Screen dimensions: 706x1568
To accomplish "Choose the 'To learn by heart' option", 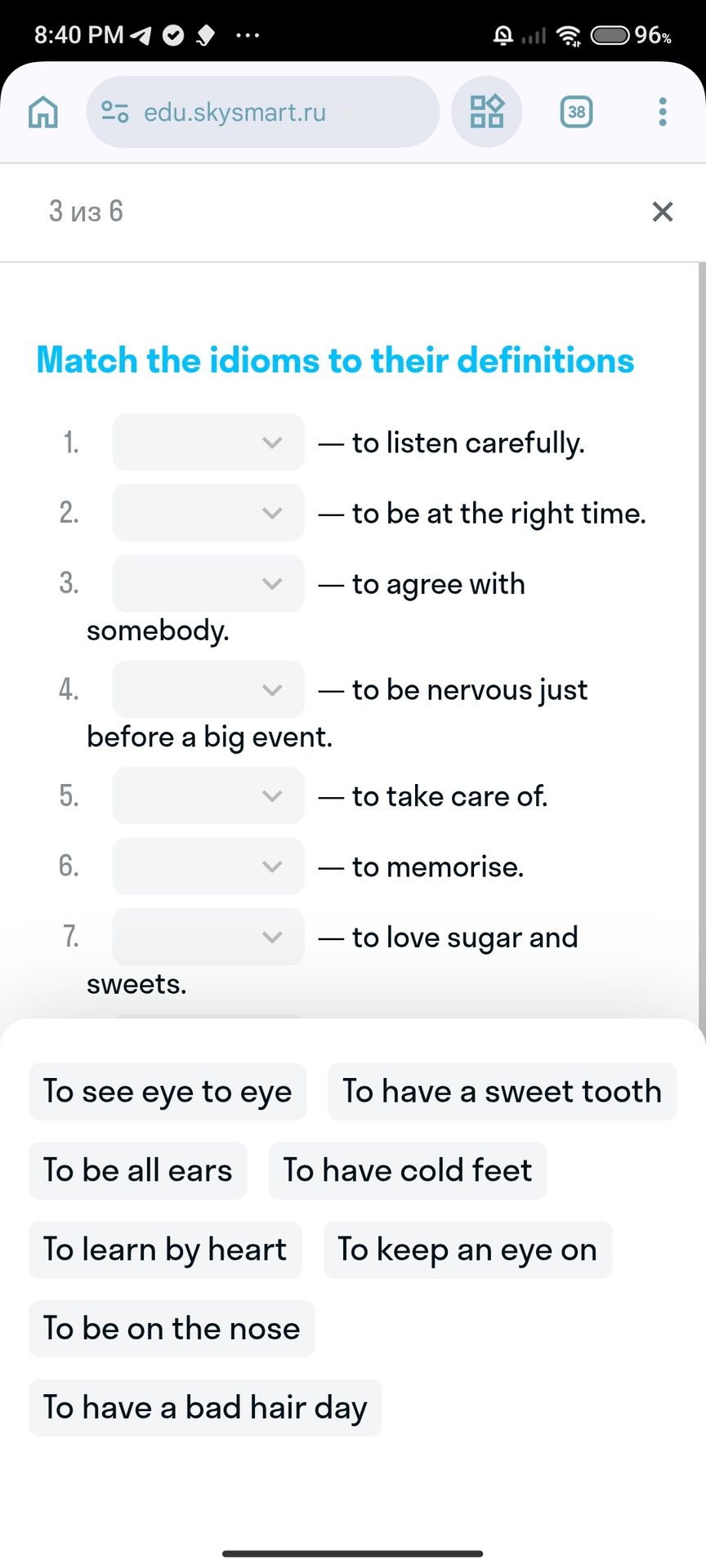I will pos(165,1249).
